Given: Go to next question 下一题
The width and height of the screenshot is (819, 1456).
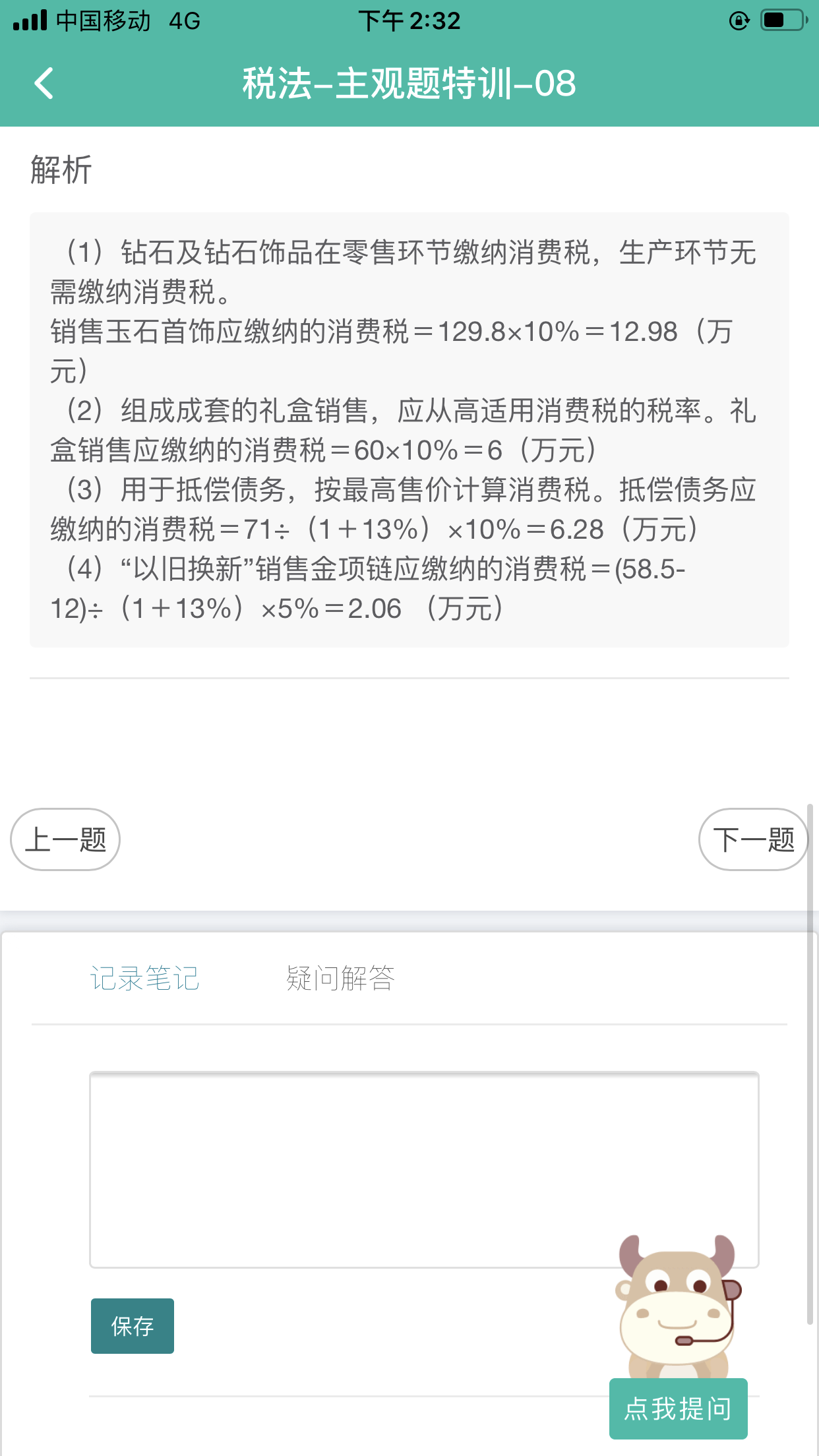Looking at the screenshot, I should [753, 839].
